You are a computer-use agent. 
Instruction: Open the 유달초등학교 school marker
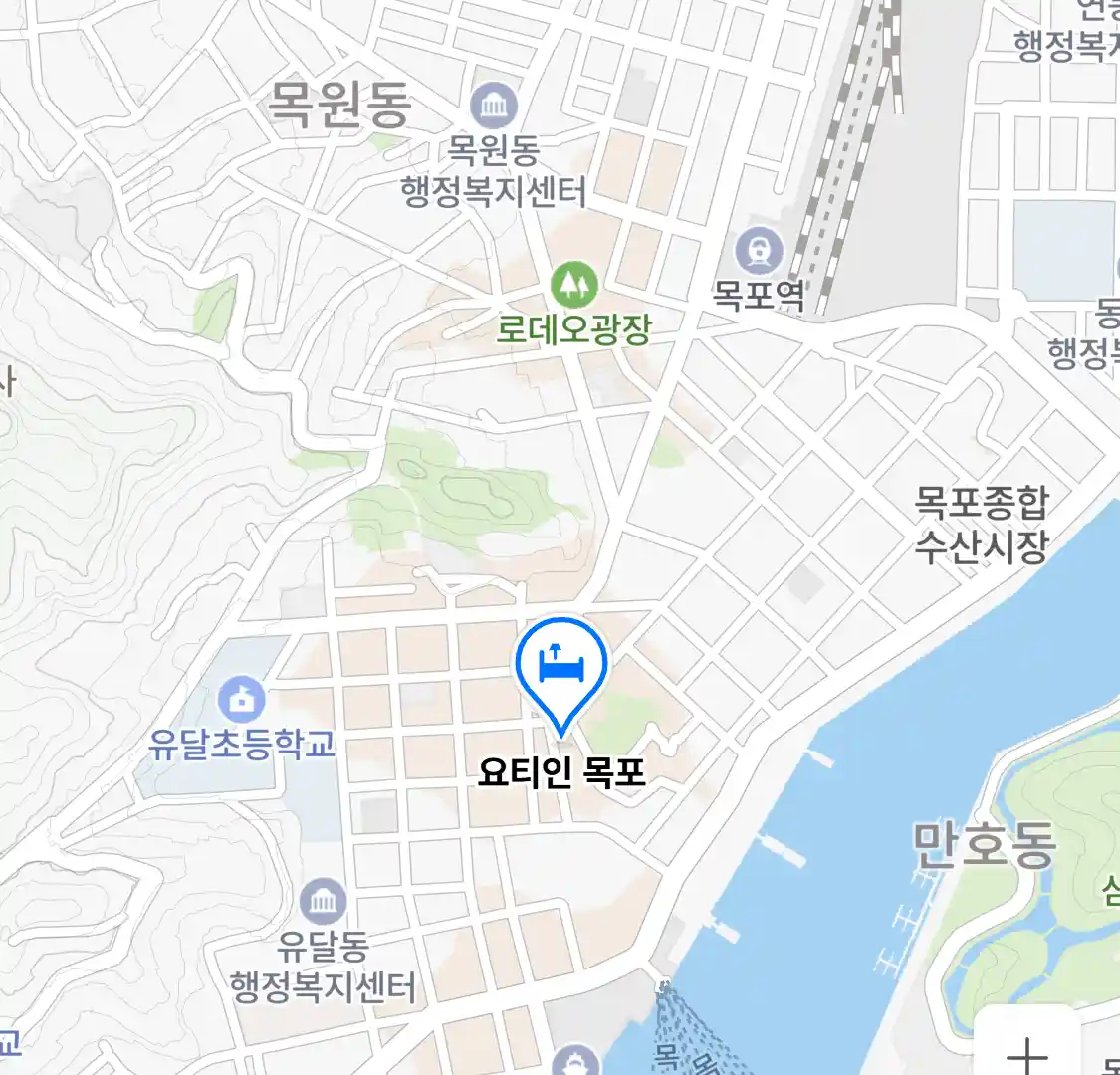tap(241, 700)
